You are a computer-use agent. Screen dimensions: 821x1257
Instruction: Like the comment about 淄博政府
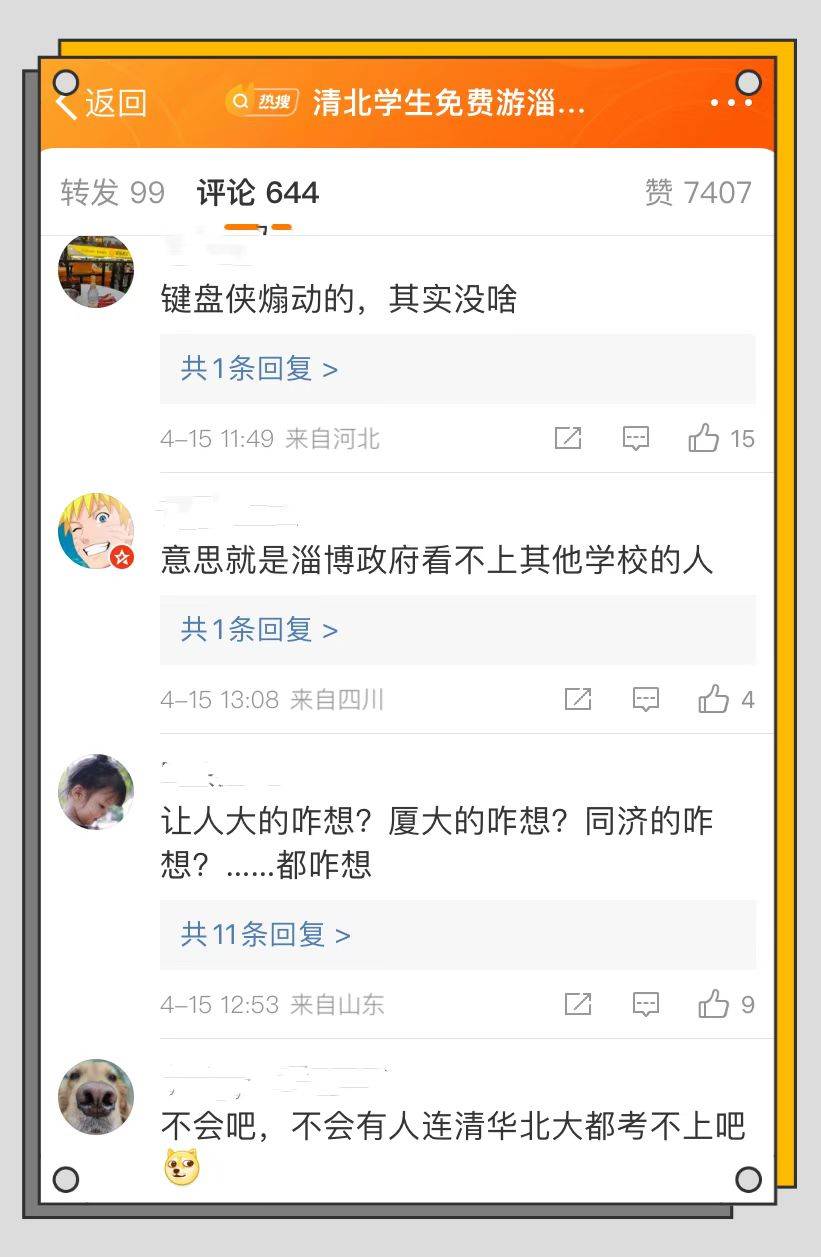(x=714, y=699)
